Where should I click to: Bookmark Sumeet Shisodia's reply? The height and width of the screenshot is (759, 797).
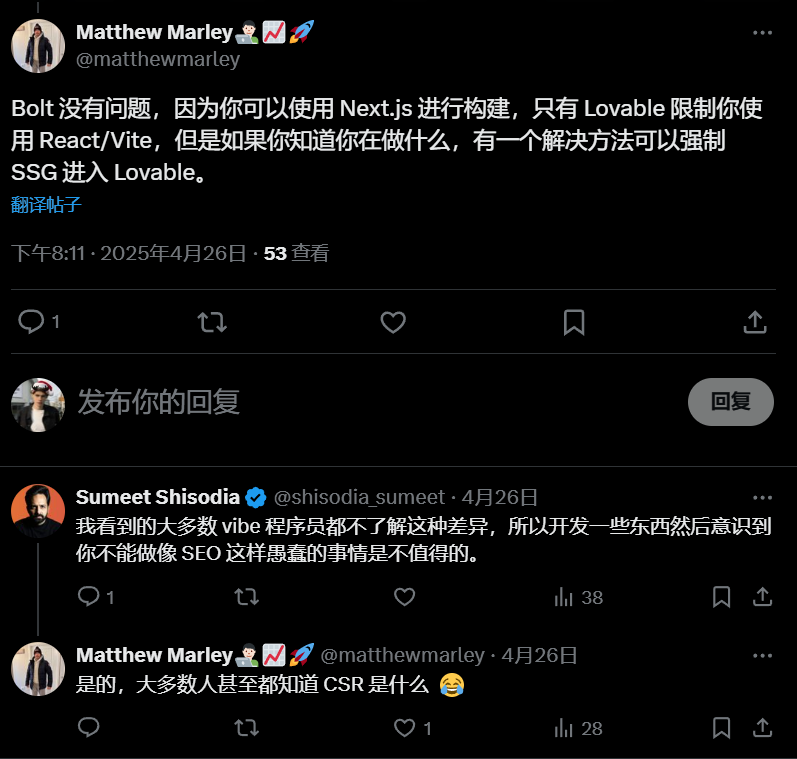[721, 597]
